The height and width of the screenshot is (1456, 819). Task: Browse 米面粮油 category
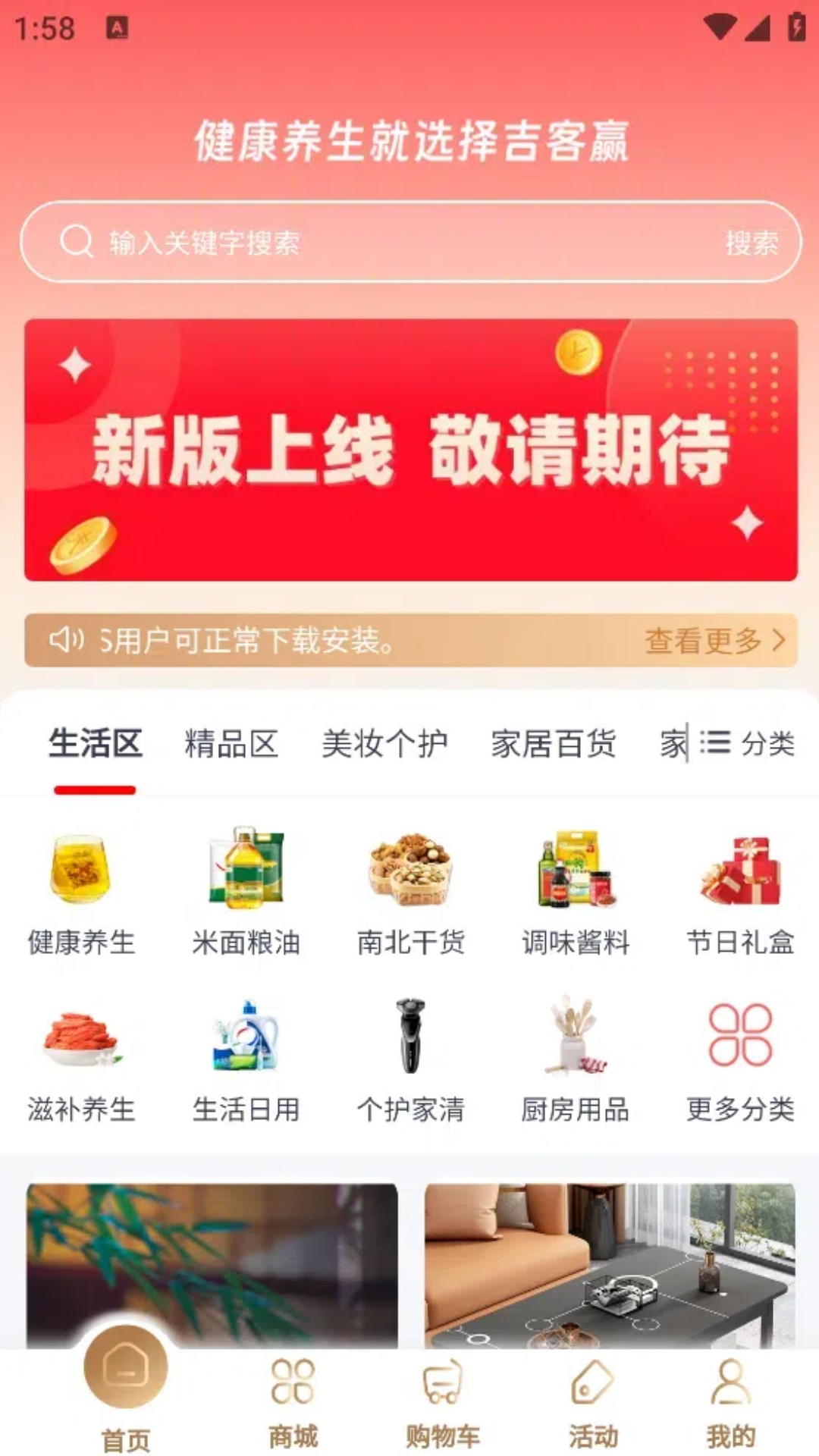click(x=246, y=893)
